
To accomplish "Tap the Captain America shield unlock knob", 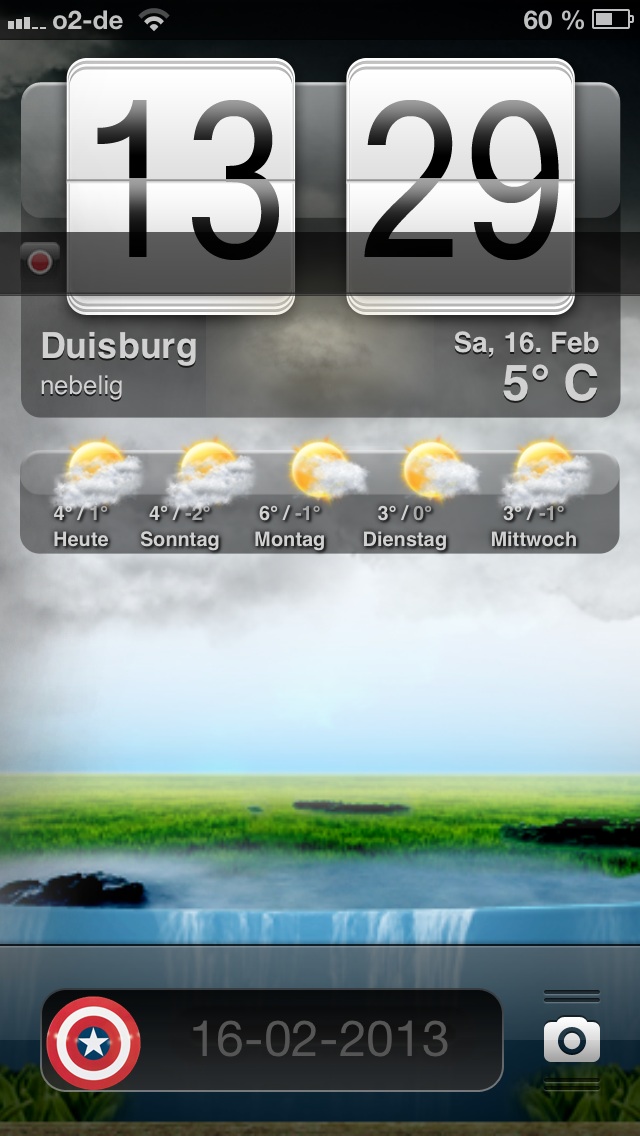I will pyautogui.click(x=93, y=1043).
